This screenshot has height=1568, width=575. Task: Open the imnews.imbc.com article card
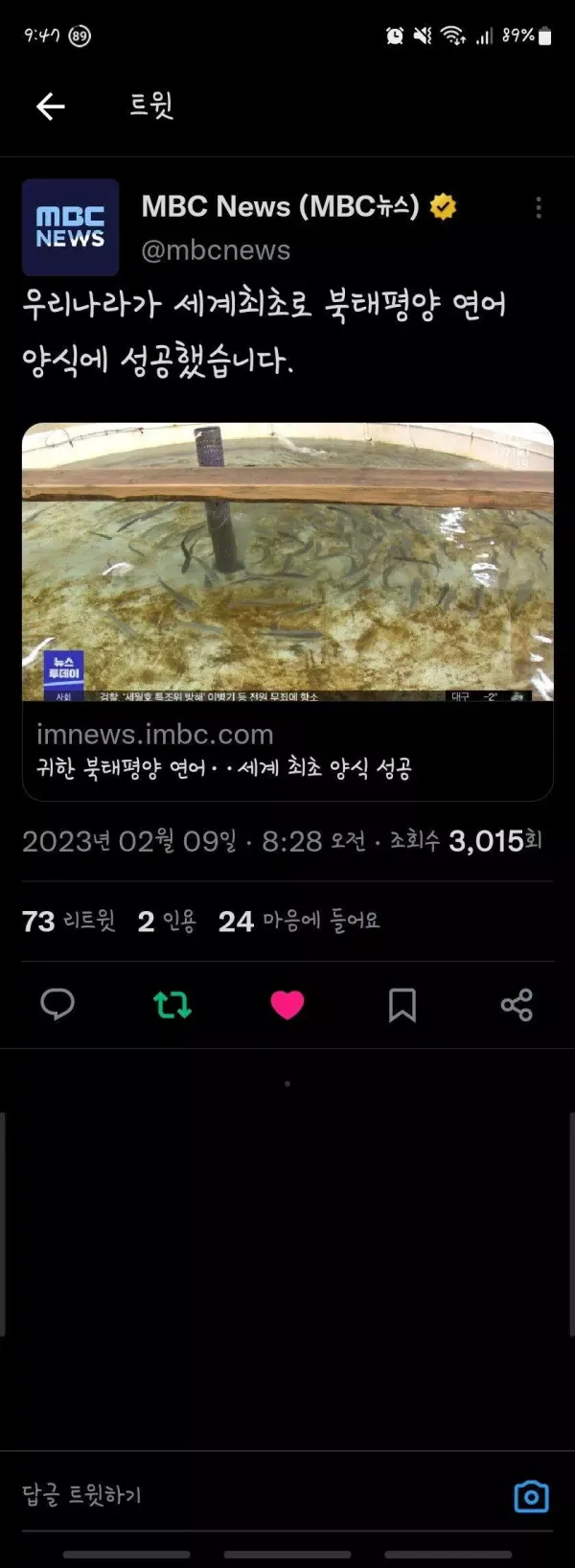pyautogui.click(x=287, y=611)
